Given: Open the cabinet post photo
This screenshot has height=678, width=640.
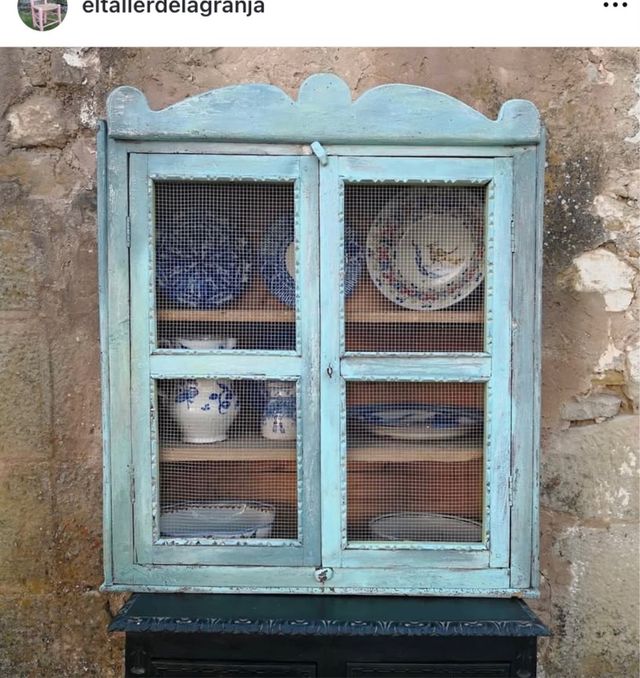Looking at the screenshot, I should pyautogui.click(x=320, y=362).
